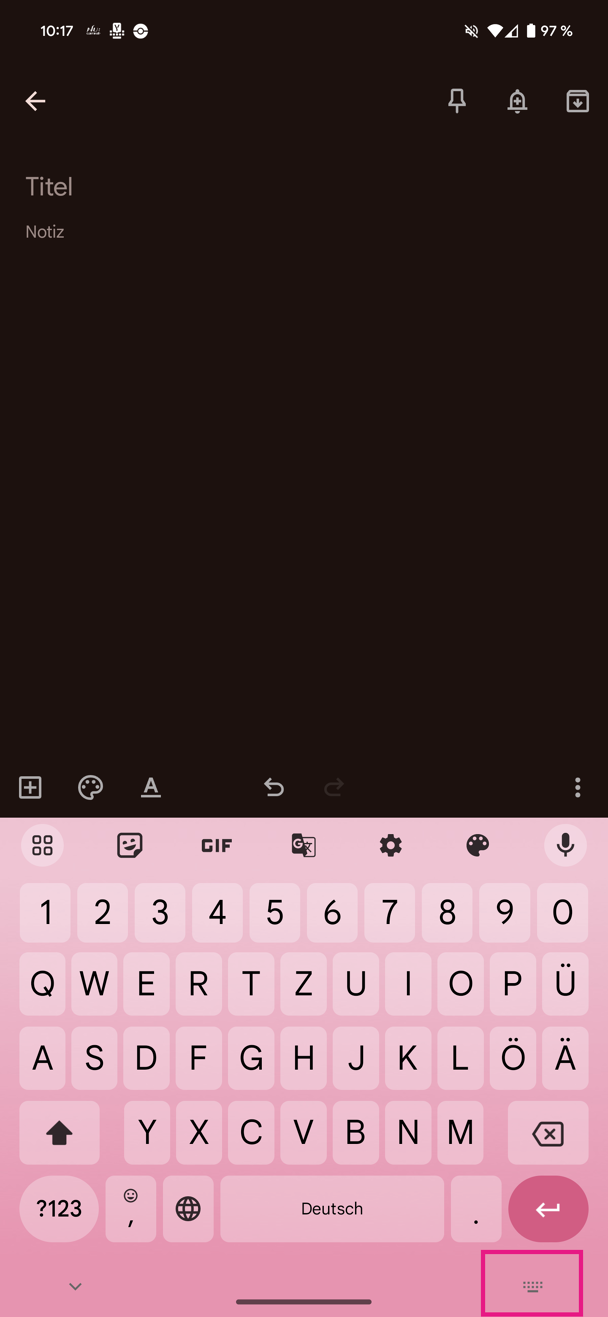Open the GIF keyboard
The height and width of the screenshot is (1317, 608).
pos(216,845)
